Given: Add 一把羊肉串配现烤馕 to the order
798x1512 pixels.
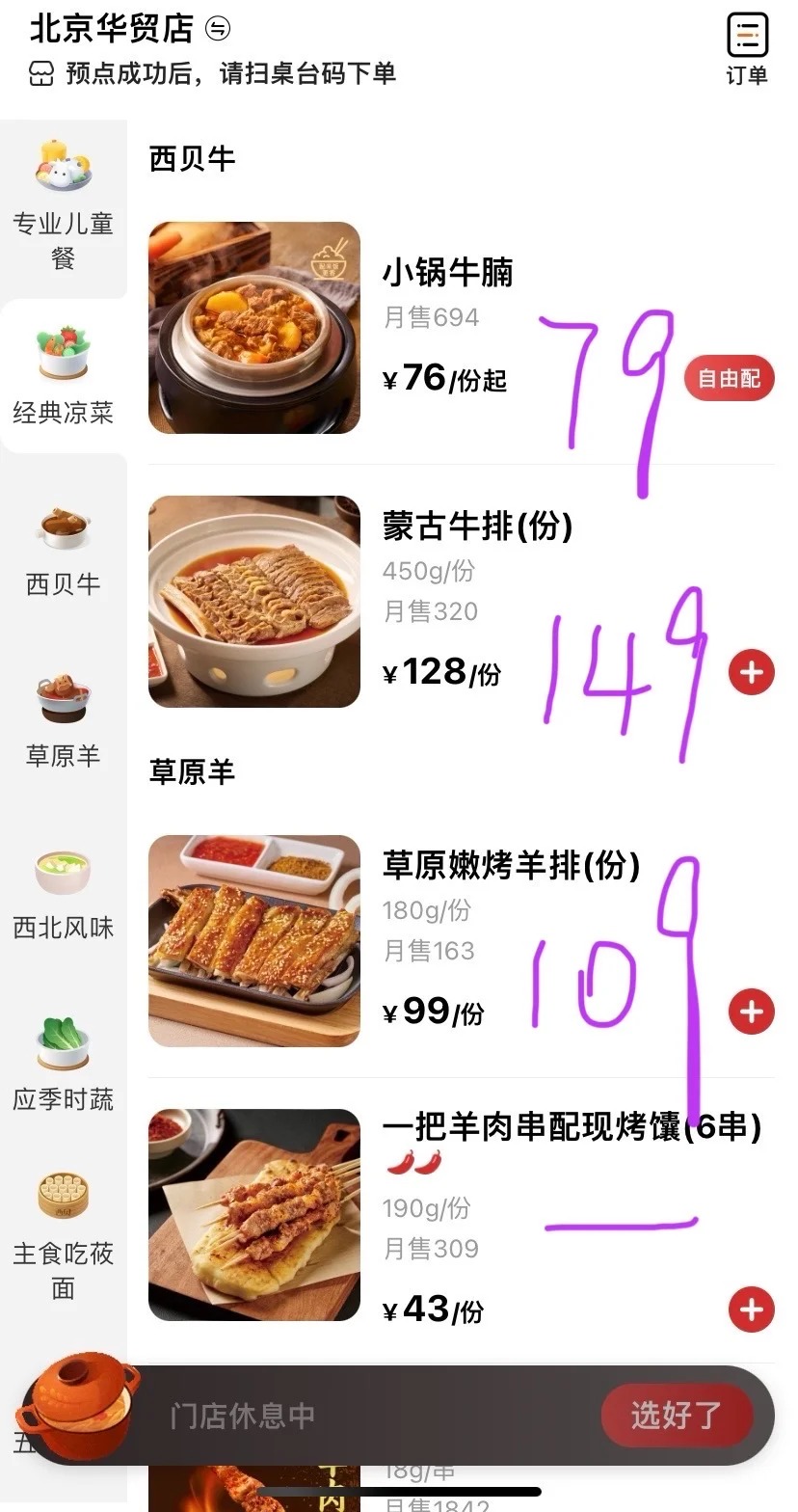Looking at the screenshot, I should [x=752, y=1309].
